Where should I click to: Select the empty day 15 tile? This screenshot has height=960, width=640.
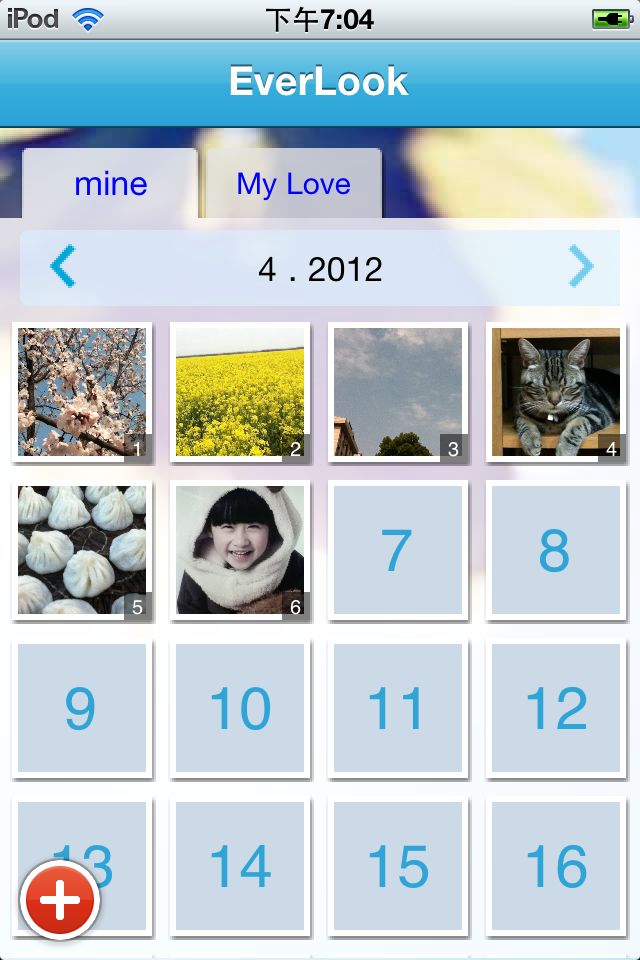pos(398,866)
